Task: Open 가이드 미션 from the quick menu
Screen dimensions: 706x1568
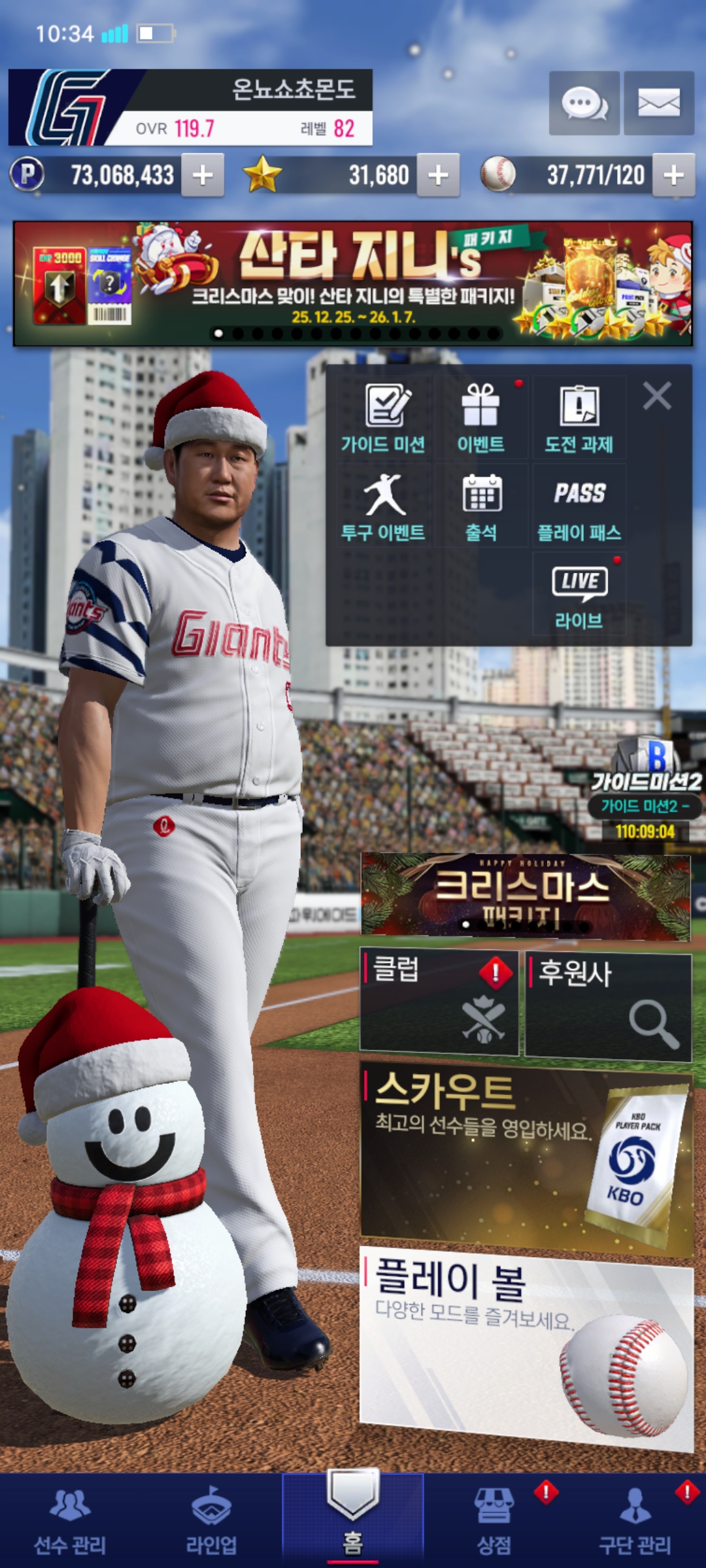Action: (x=384, y=418)
